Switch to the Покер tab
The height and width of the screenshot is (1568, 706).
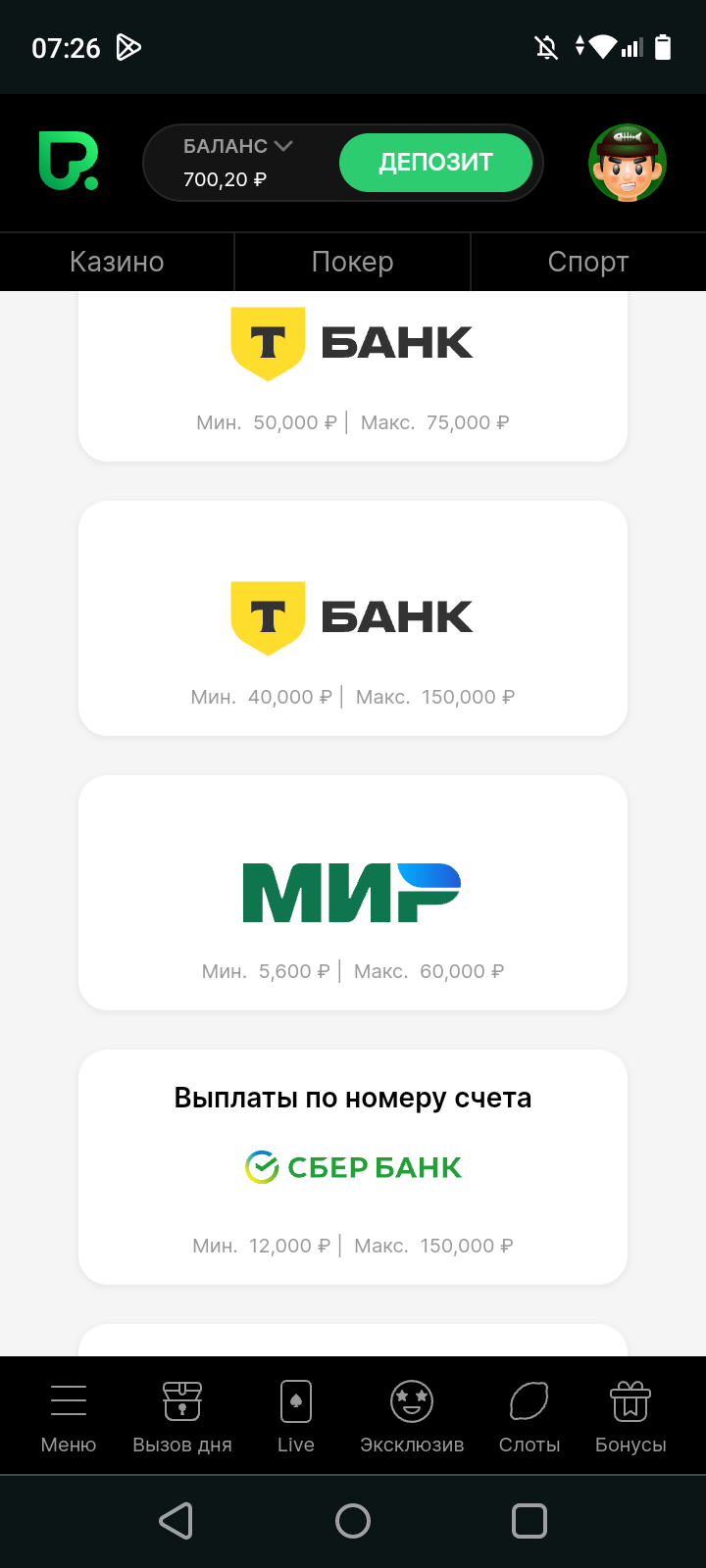[x=352, y=262]
